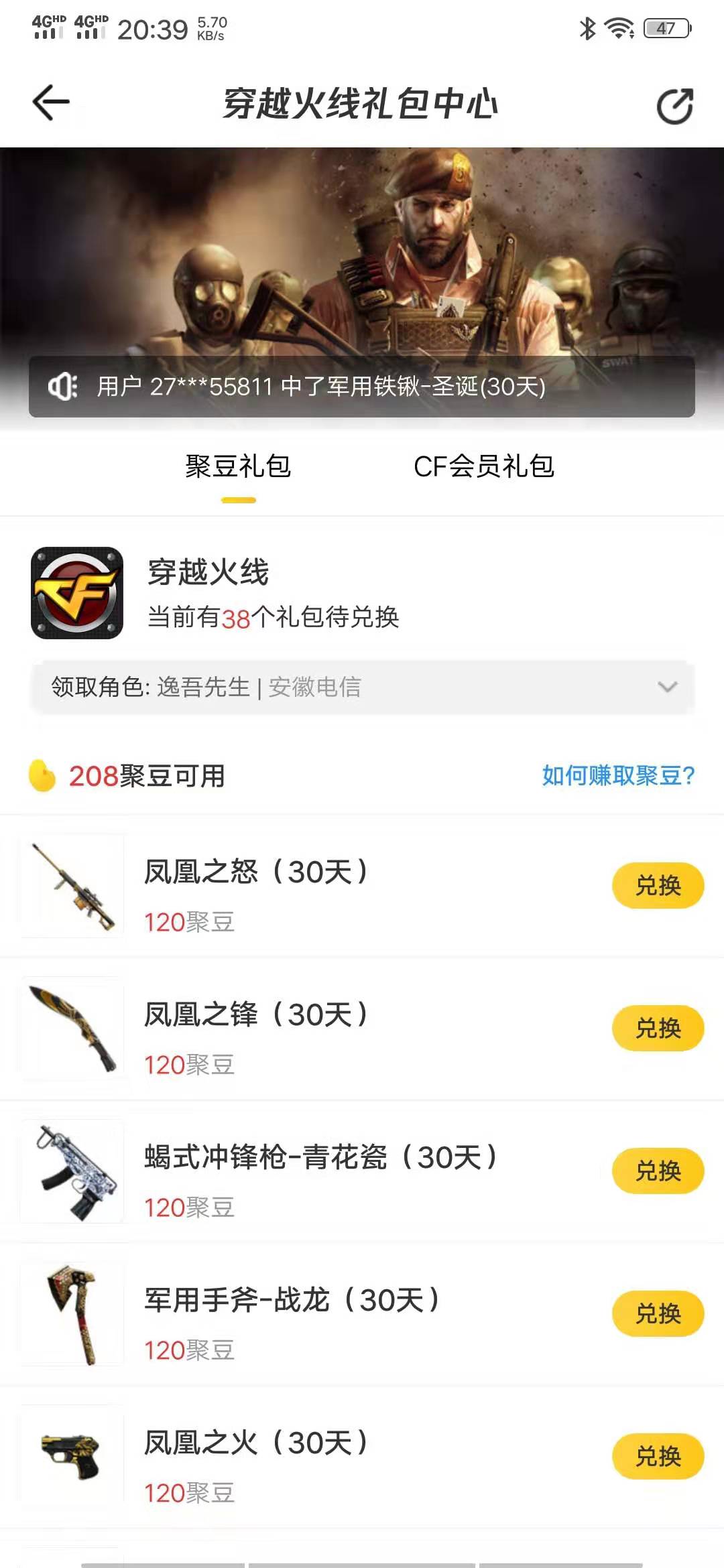Select the 聚豆礼包 tab
Viewport: 724px width, 1568px height.
tap(239, 468)
